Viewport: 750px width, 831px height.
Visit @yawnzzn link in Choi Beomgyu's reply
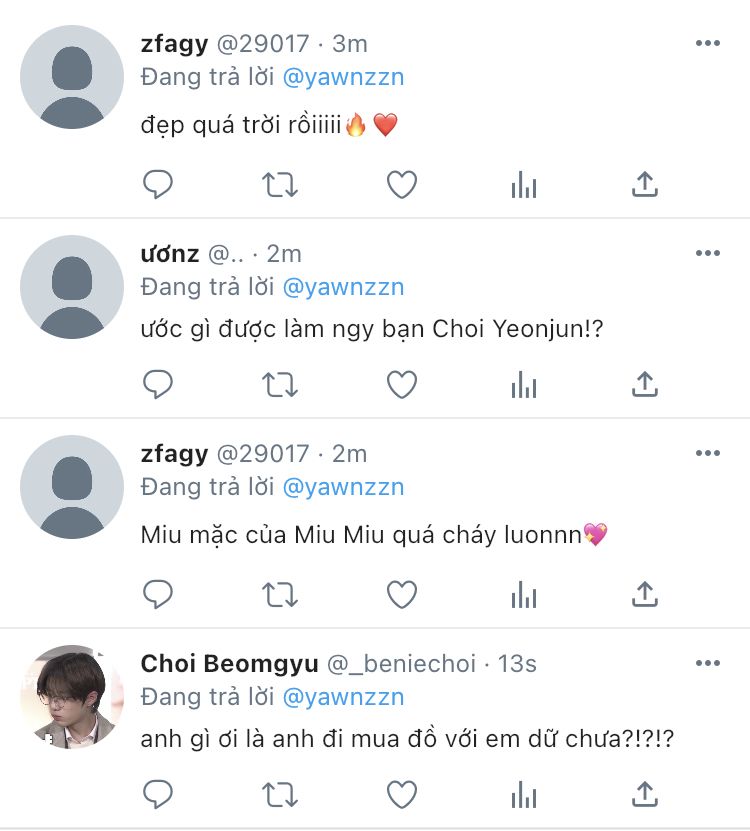(343, 697)
